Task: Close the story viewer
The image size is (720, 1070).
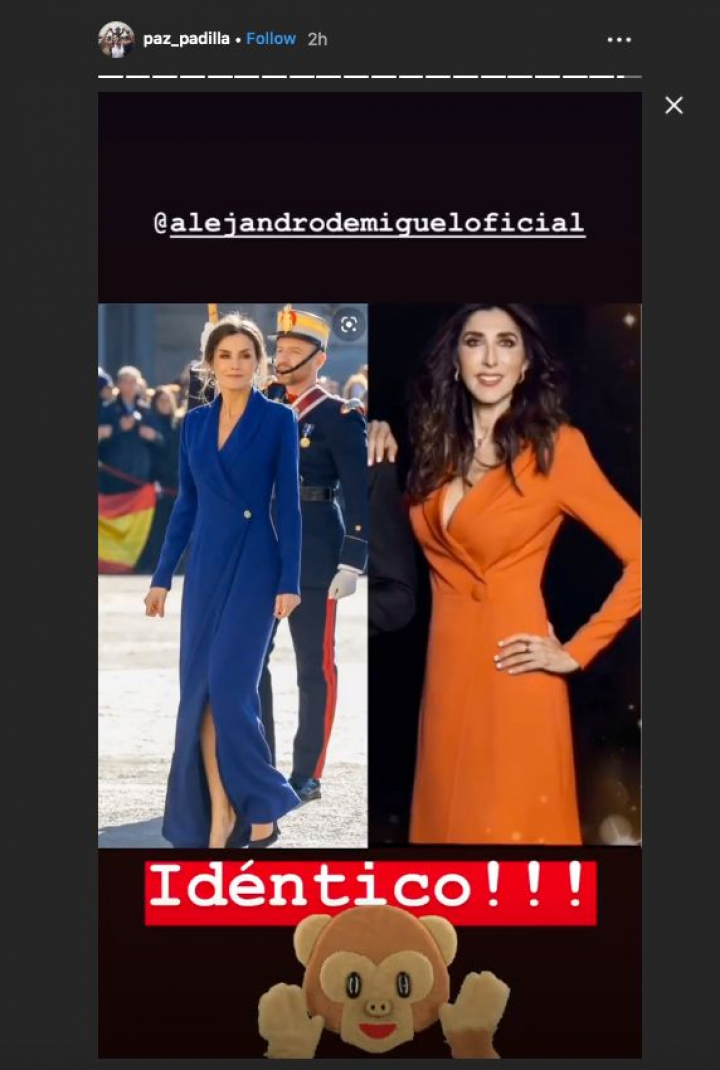Action: tap(674, 105)
